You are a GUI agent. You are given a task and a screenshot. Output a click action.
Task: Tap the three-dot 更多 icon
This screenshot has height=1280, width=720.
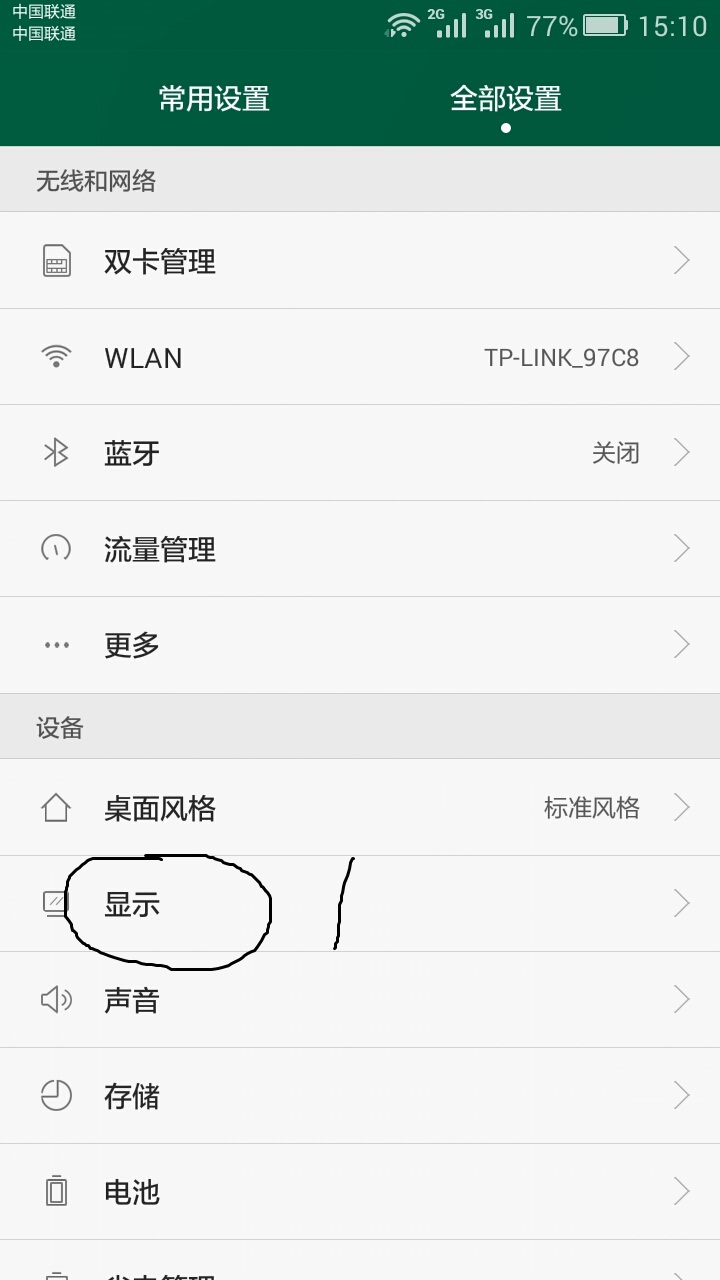[x=57, y=644]
